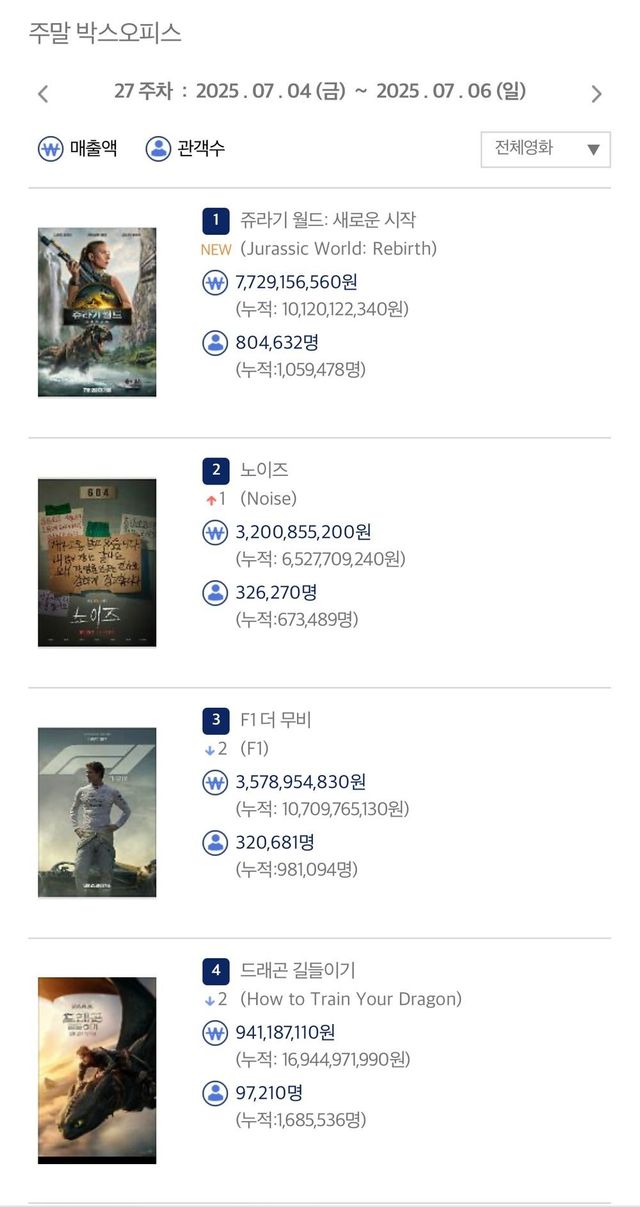Open the 전체영화 filter dropdown
The image size is (640, 1207).
[545, 149]
